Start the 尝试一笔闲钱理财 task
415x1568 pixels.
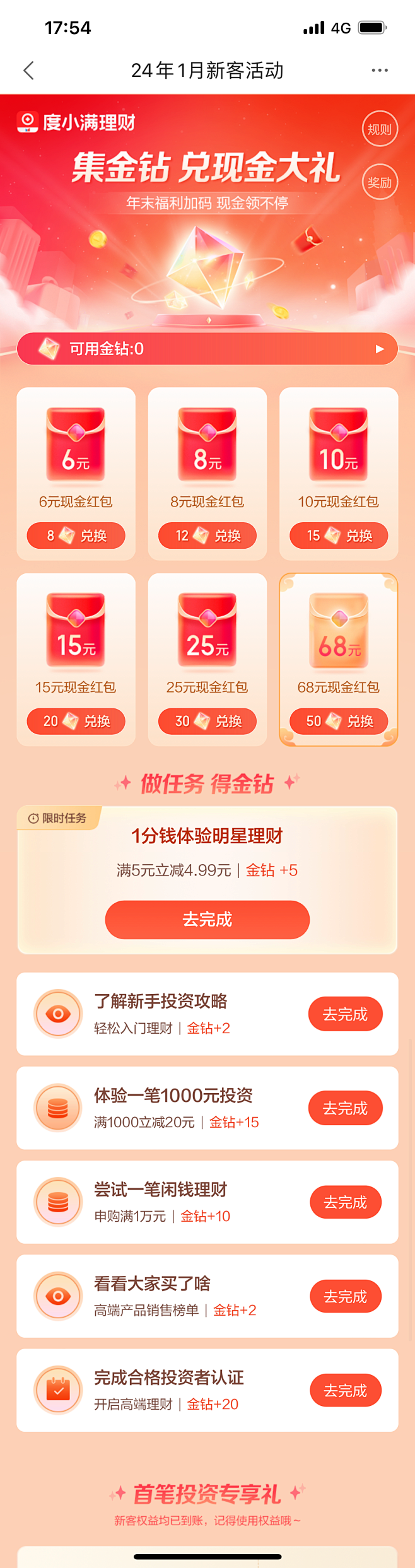pos(345,1202)
